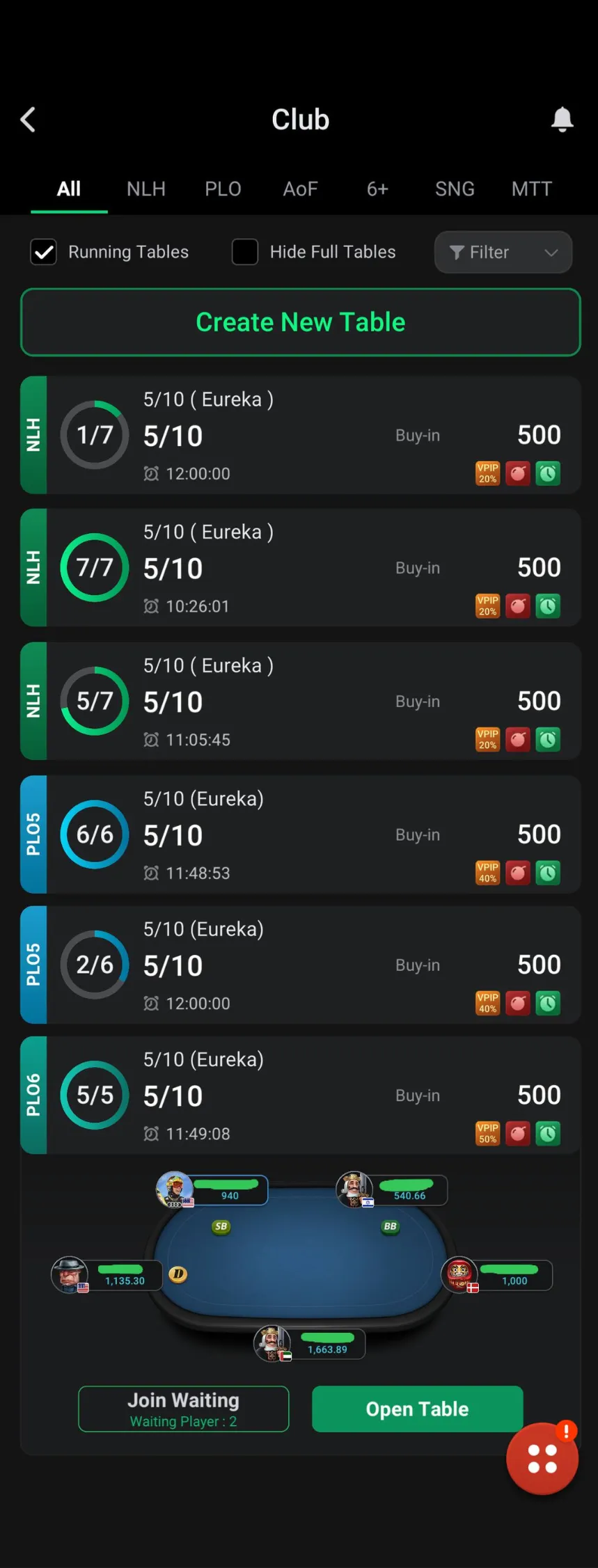
Task: Select the AoF tab
Action: point(300,189)
